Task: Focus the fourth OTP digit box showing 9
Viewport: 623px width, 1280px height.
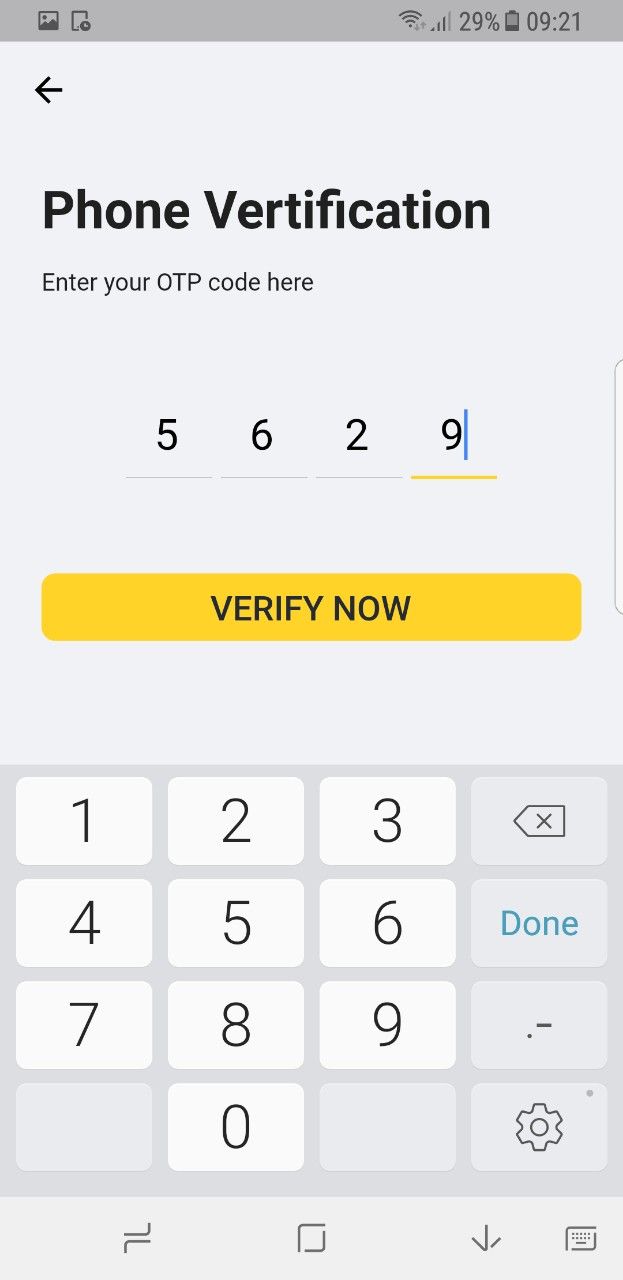Action: click(x=453, y=438)
